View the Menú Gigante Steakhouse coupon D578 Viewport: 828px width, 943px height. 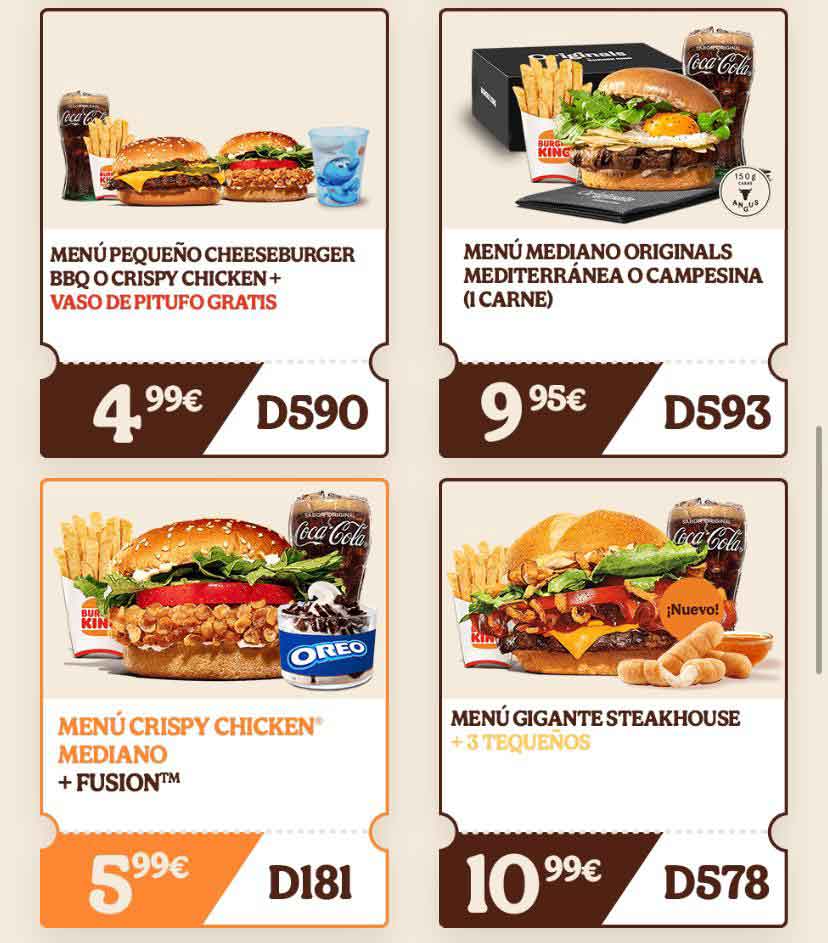pyautogui.click(x=612, y=703)
